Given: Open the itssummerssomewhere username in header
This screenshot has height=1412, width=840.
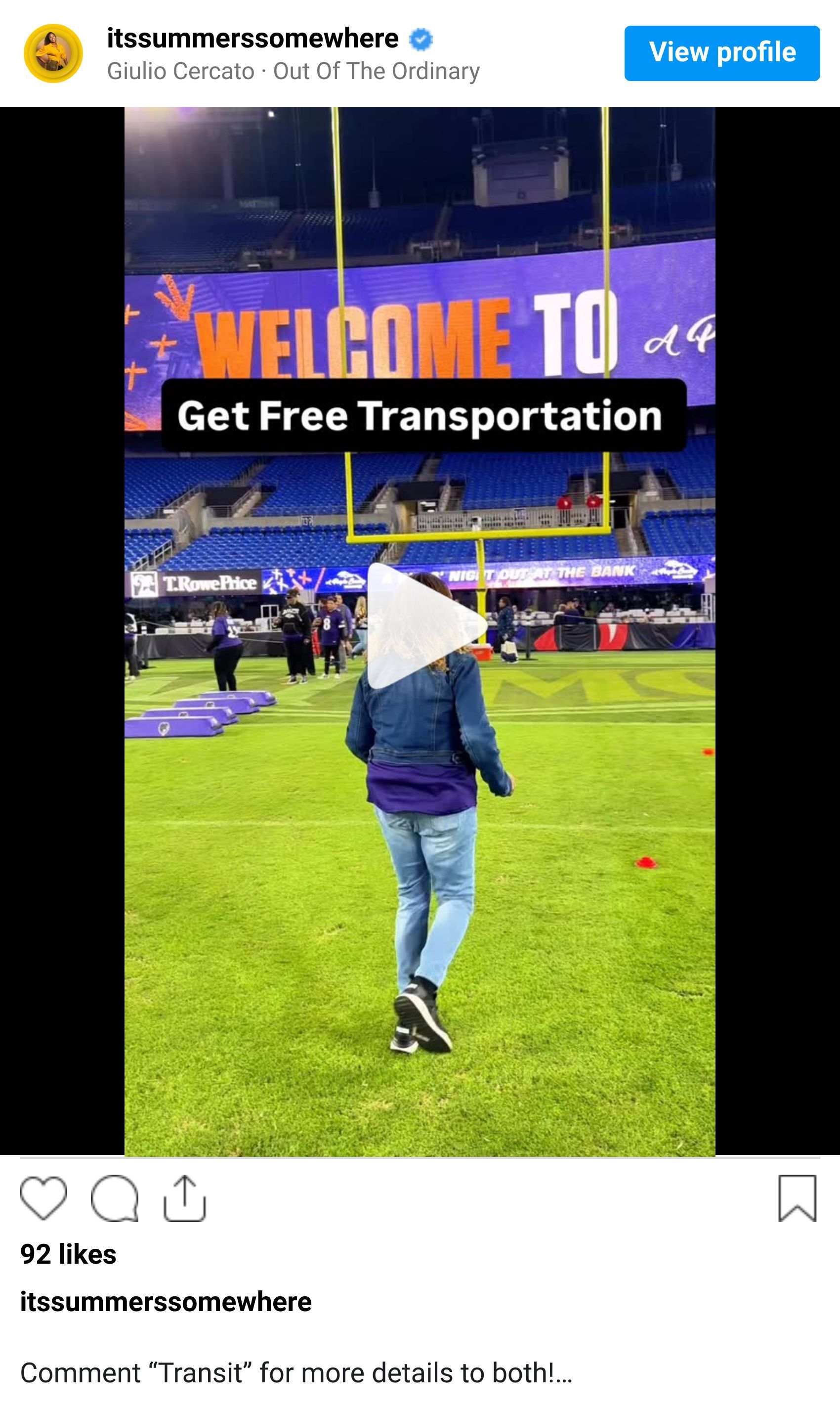Looking at the screenshot, I should pyautogui.click(x=252, y=39).
